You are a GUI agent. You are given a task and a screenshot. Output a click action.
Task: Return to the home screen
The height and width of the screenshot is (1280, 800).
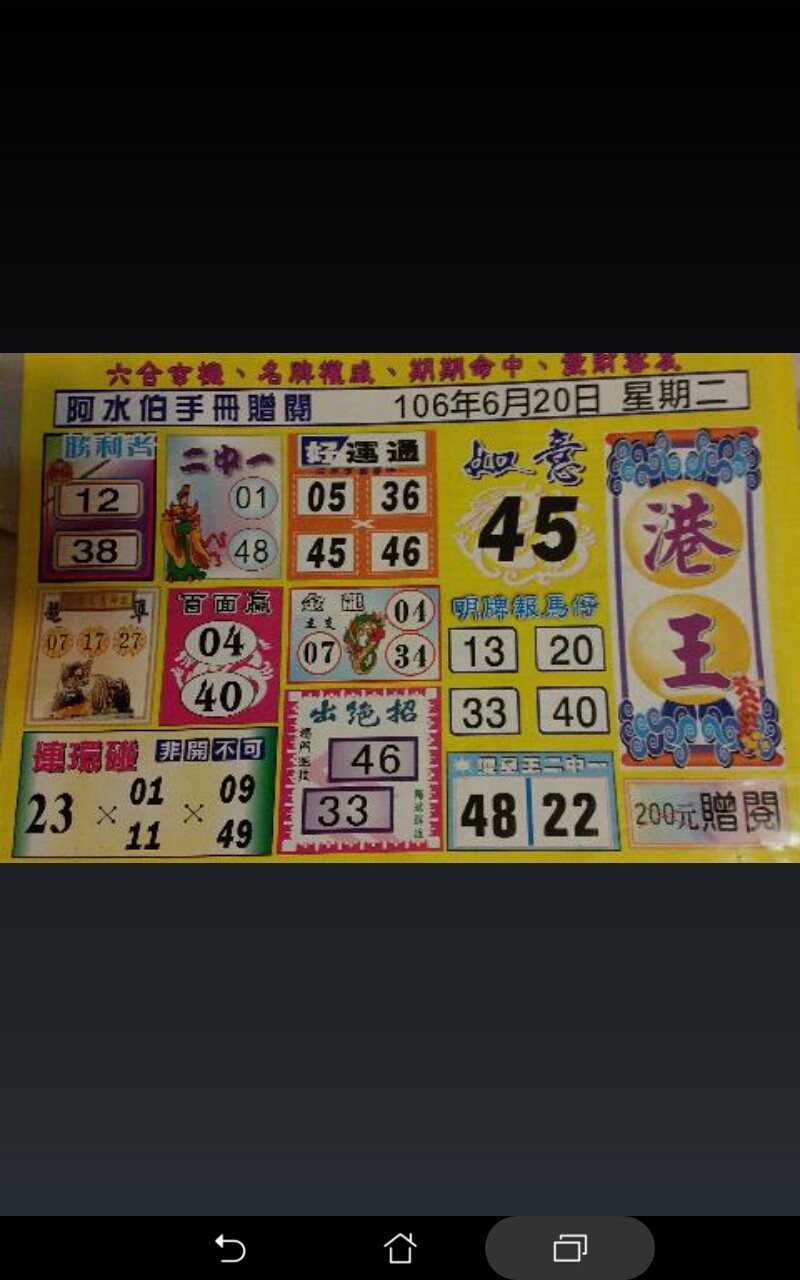coord(400,1248)
